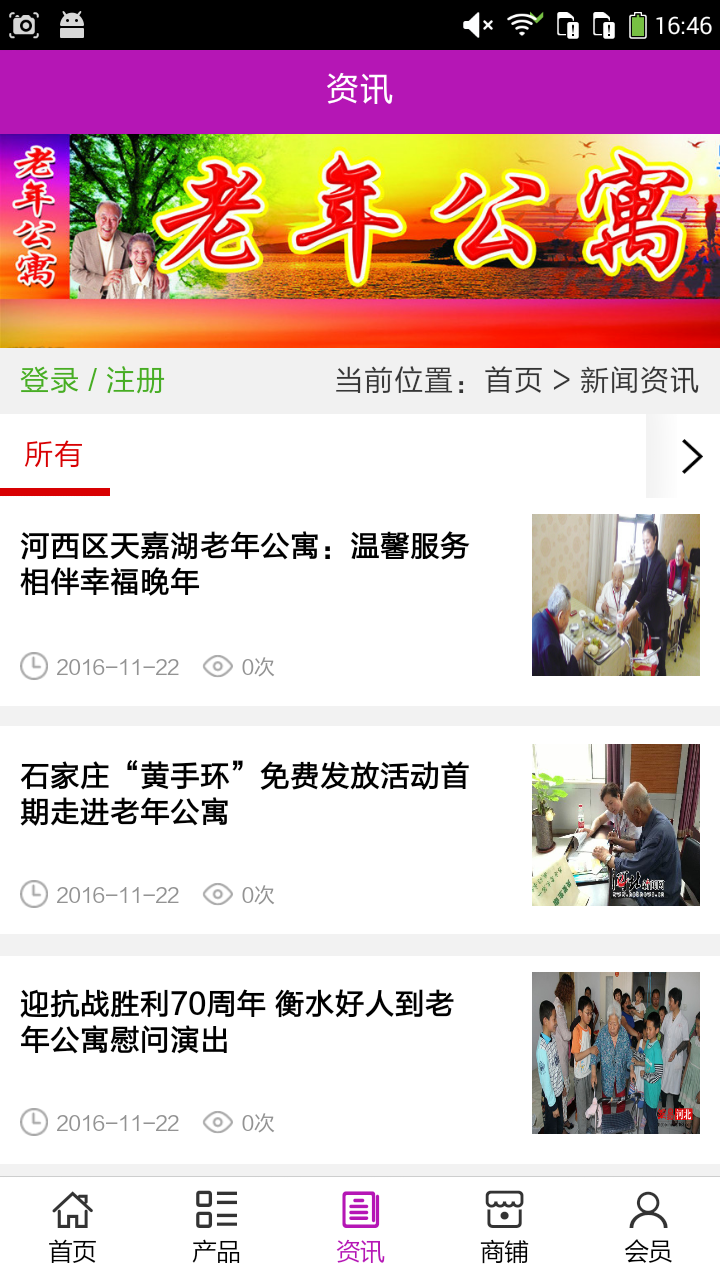Switch to the 商铺 tab
The height and width of the screenshot is (1280, 720).
point(504,1228)
